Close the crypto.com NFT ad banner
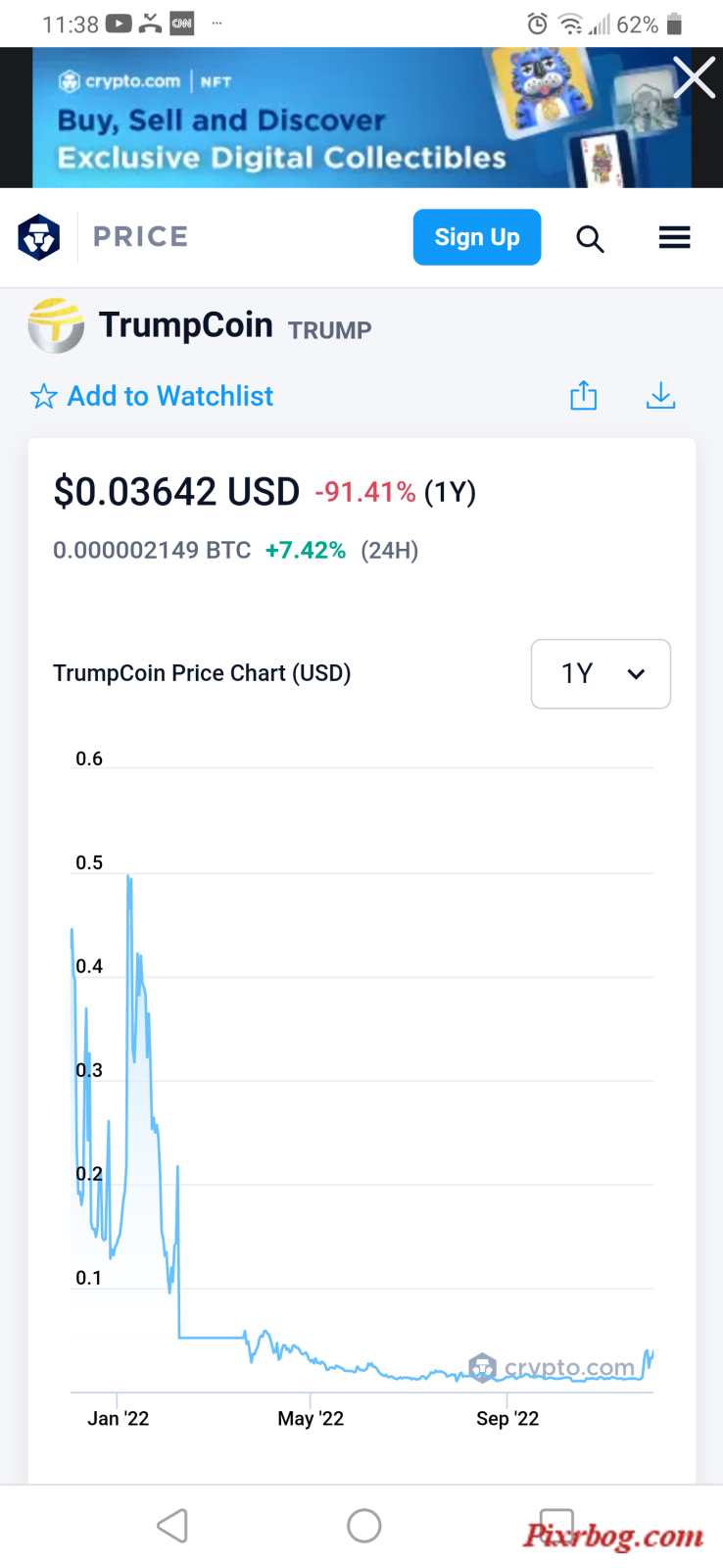Image resolution: width=723 pixels, height=1568 pixels. [694, 77]
